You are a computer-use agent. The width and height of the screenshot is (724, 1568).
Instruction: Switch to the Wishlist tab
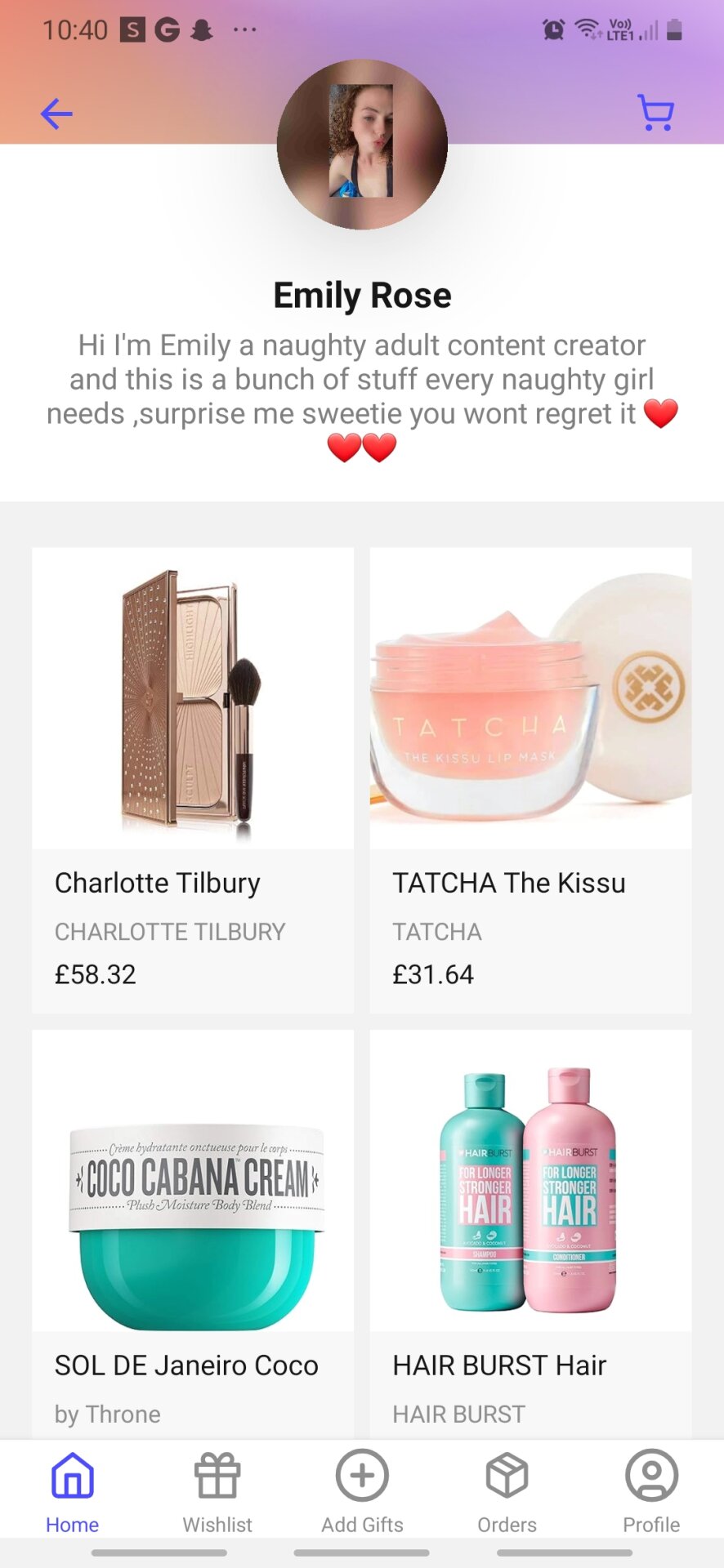coord(217,1491)
